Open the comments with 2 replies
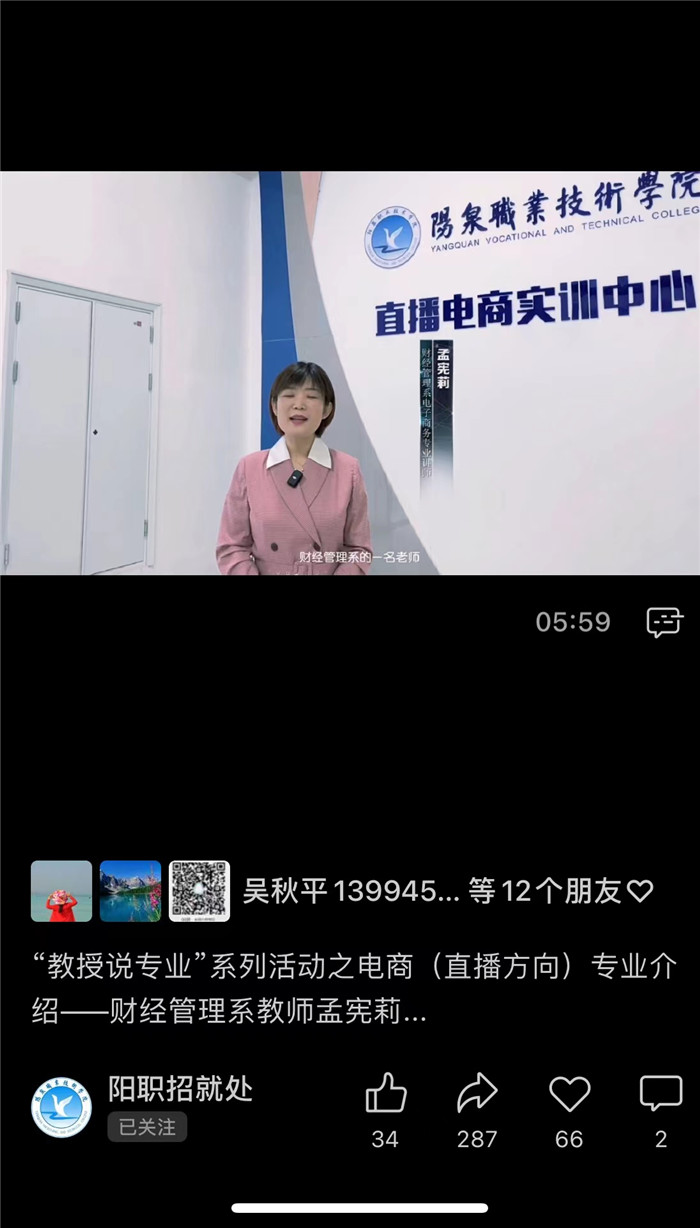The image size is (700, 1228). click(x=660, y=1094)
